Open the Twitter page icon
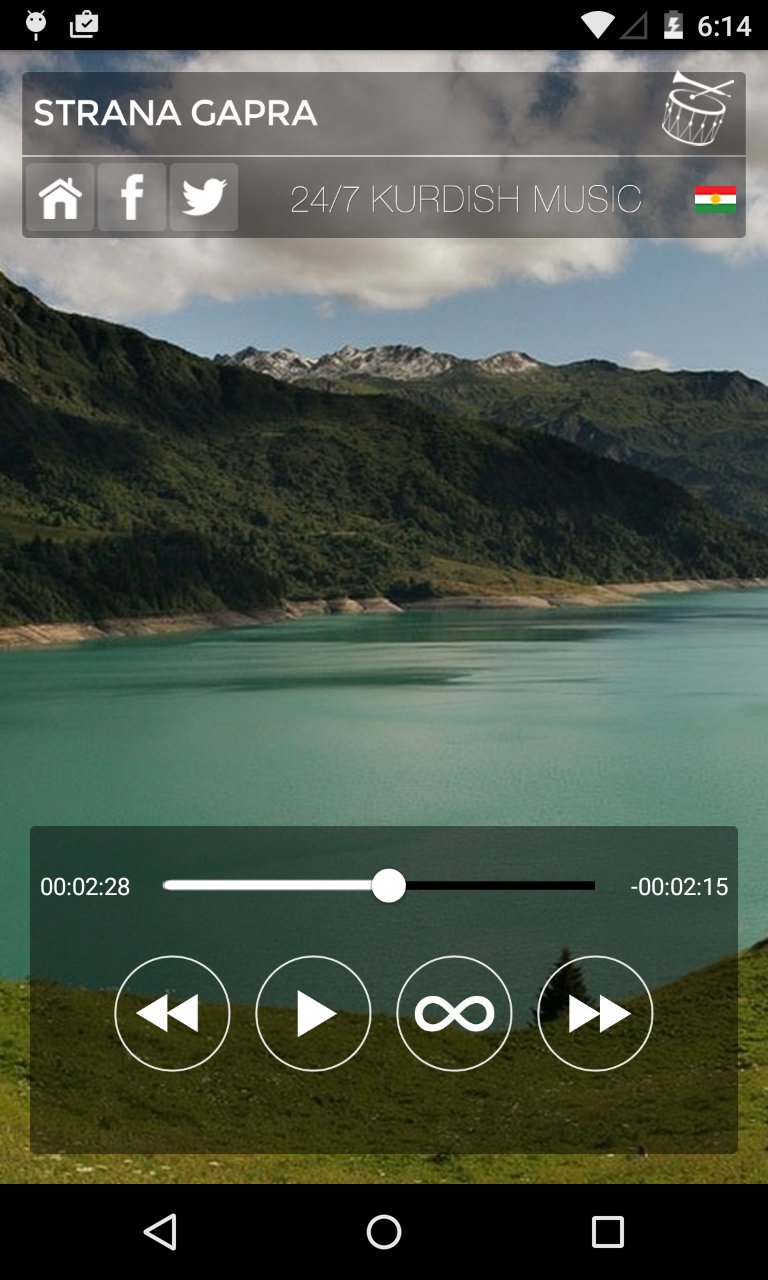 pyautogui.click(x=204, y=198)
